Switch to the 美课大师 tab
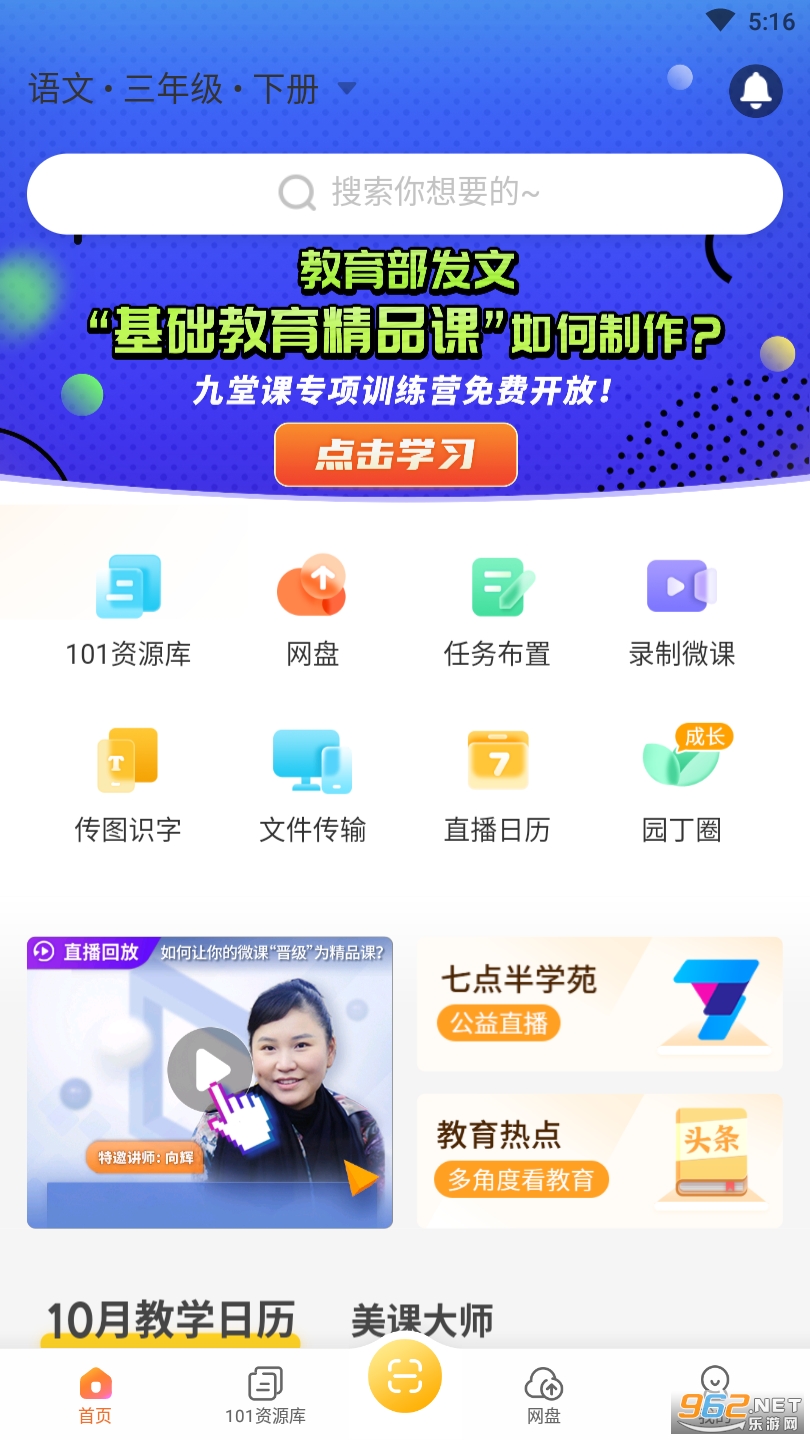The height and width of the screenshot is (1440, 810). (x=422, y=1320)
